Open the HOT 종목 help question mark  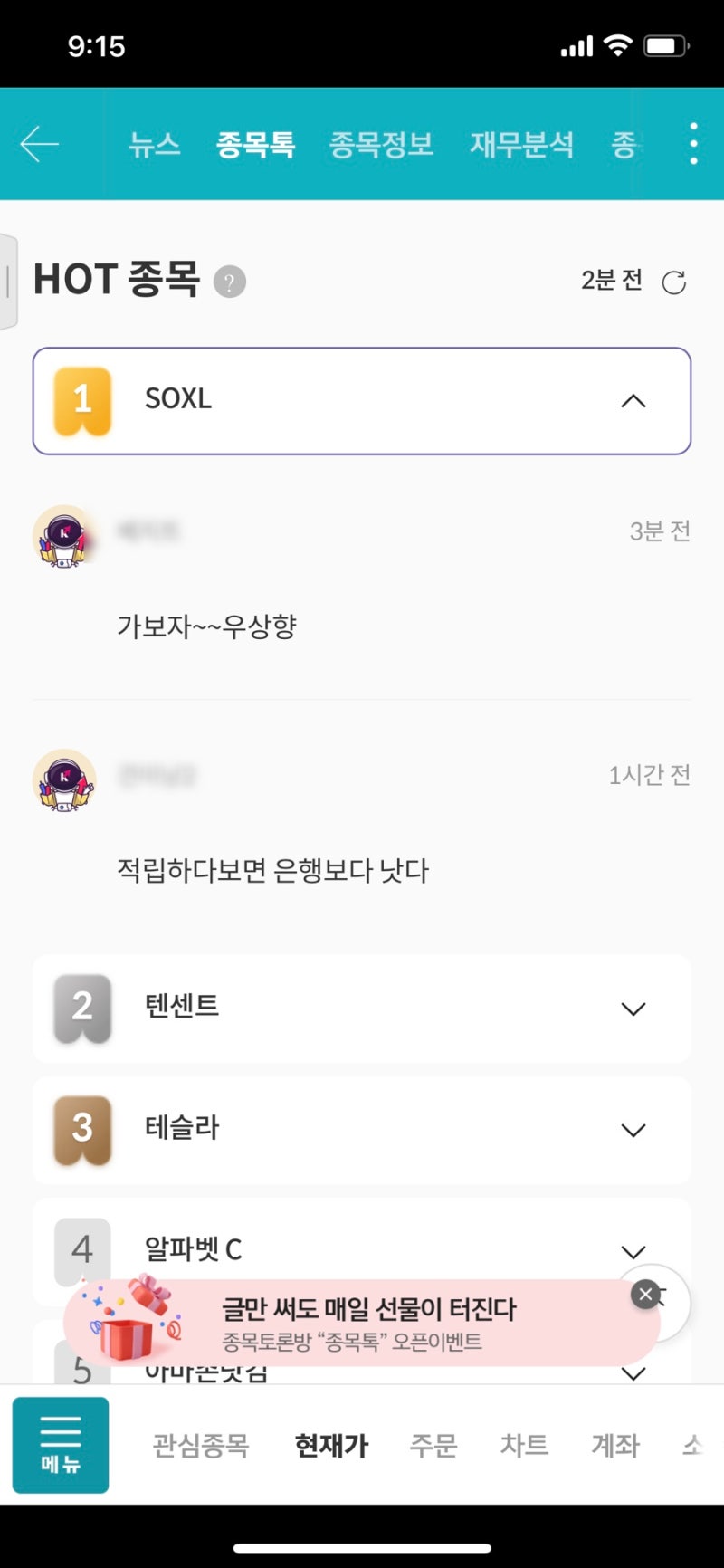pyautogui.click(x=229, y=282)
